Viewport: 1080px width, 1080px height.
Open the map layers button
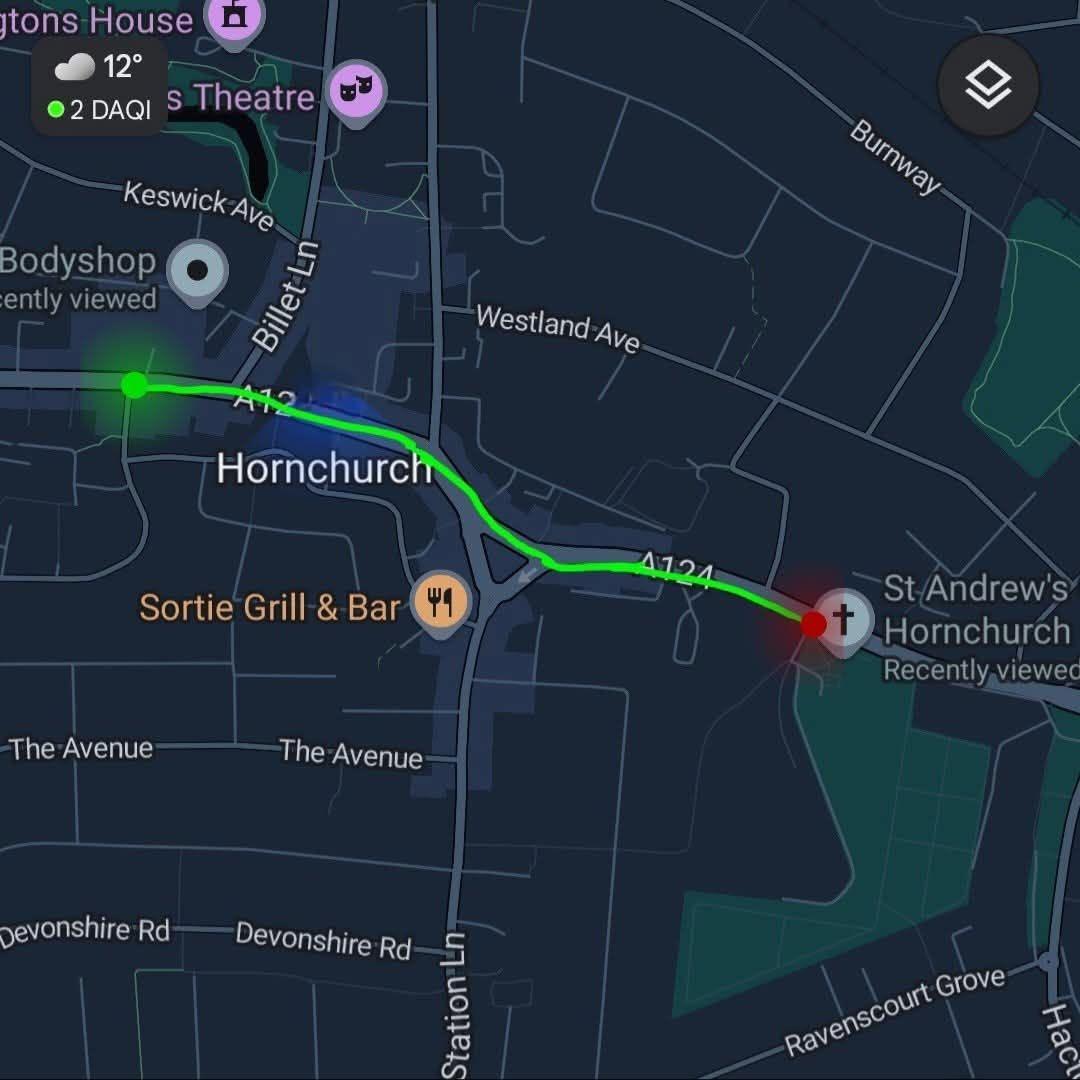988,86
